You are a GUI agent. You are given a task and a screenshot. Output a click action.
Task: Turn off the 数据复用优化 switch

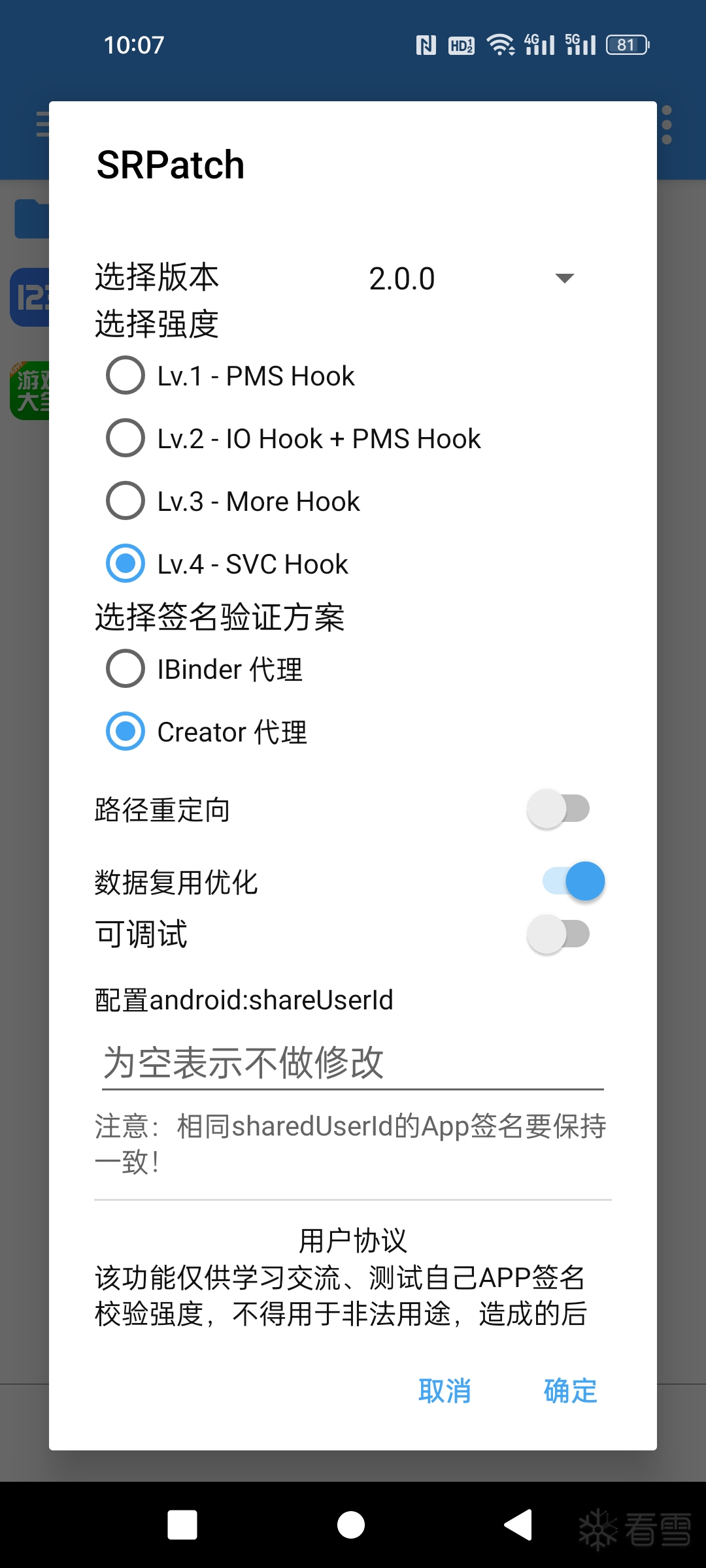573,881
